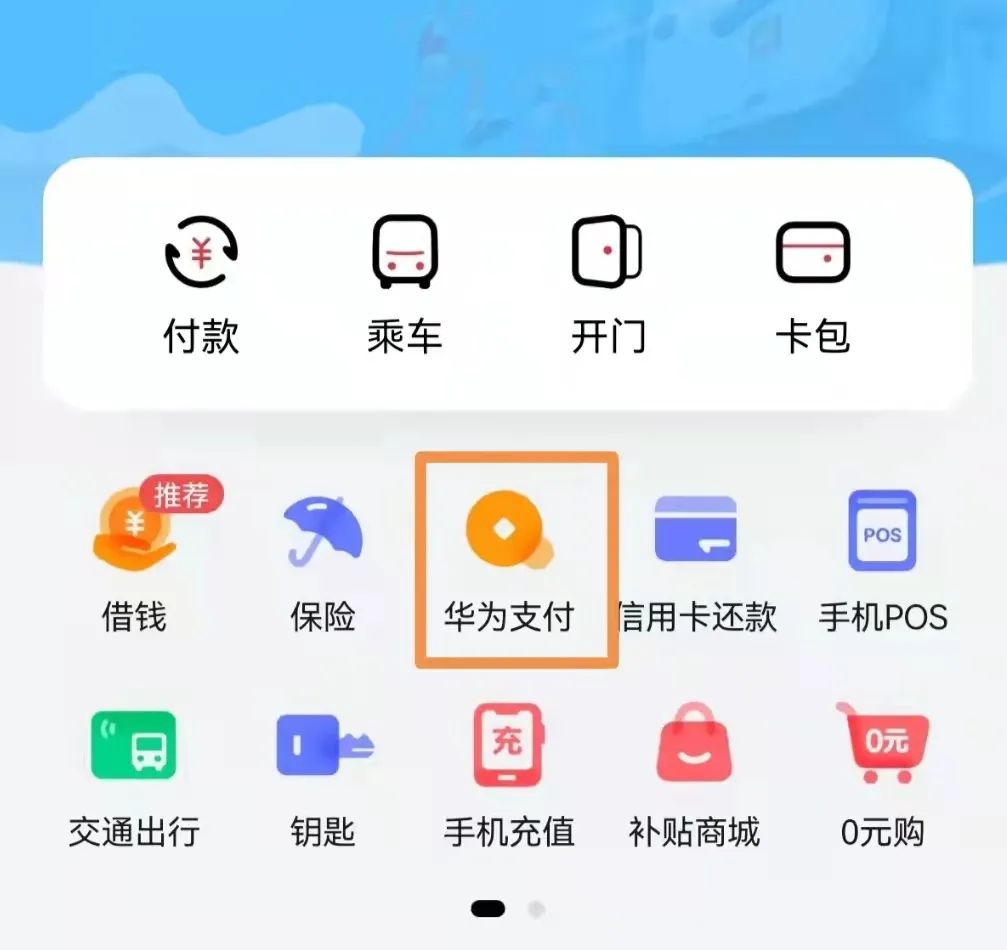
Task: Open 交通出行 transportation service
Action: click(x=135, y=775)
